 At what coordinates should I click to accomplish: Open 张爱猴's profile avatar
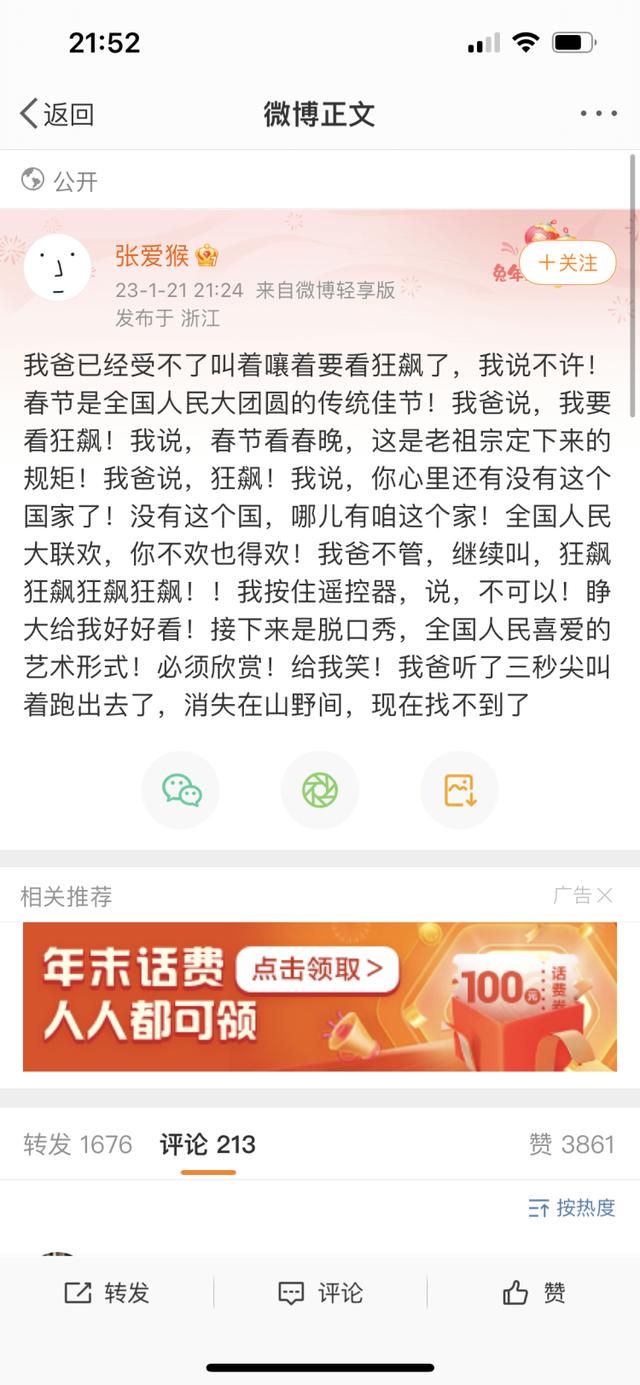57,267
